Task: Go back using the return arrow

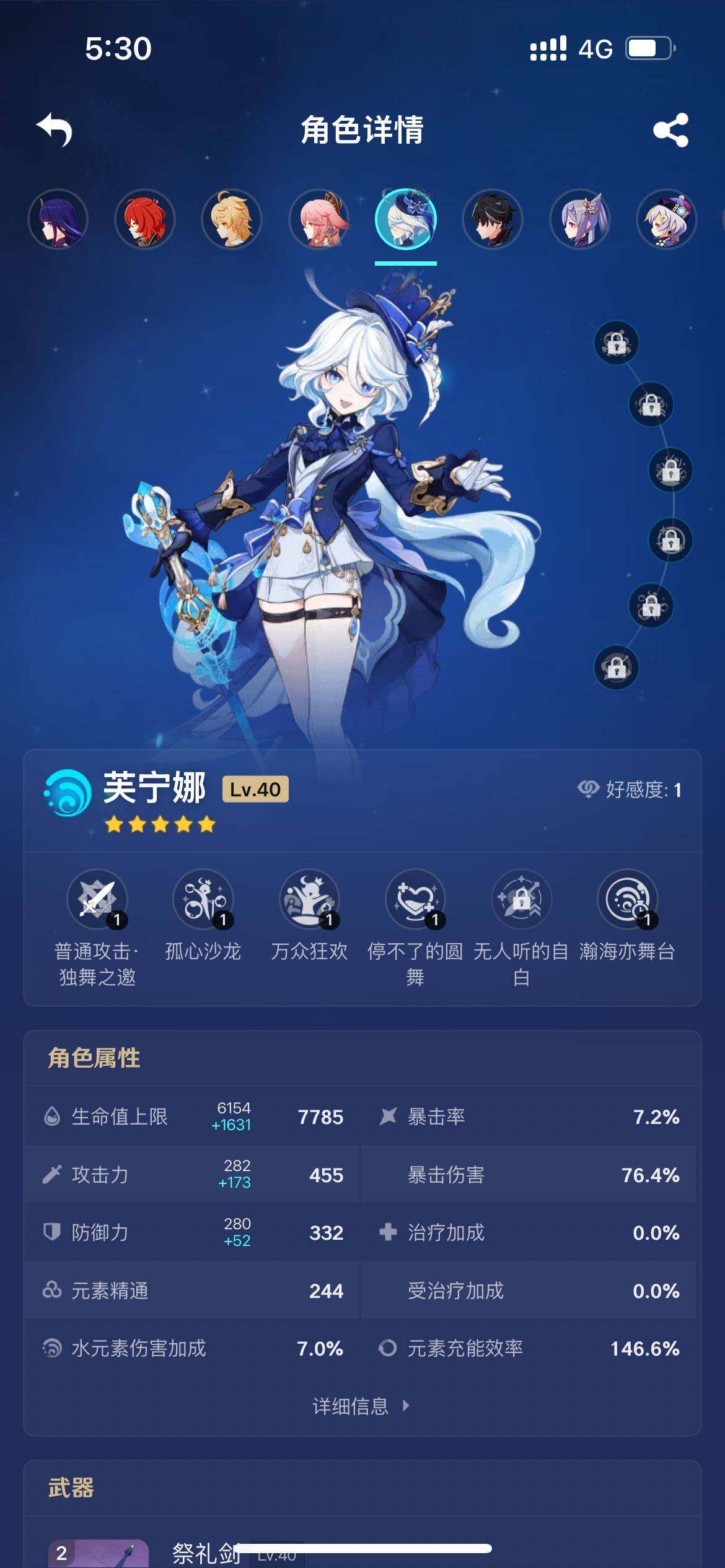Action: 55,130
